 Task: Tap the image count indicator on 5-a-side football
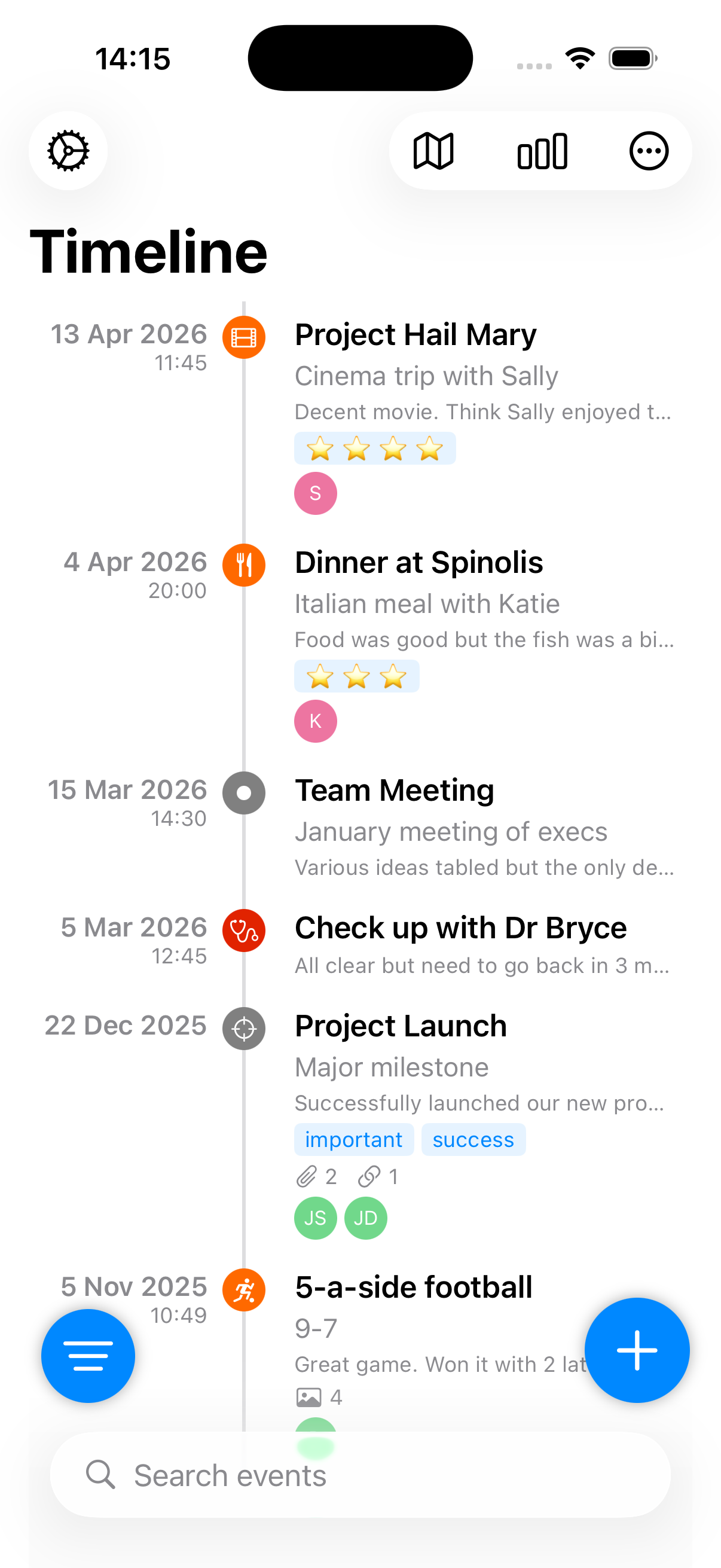click(x=319, y=1397)
